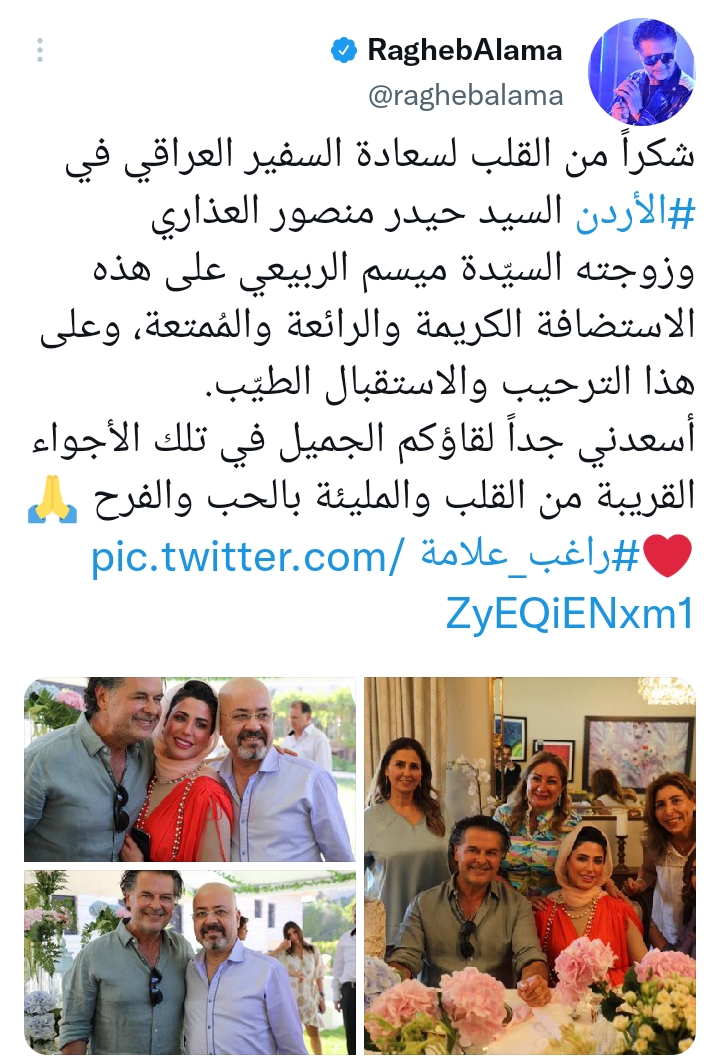View the top-left photo with three people
Screen dimensions: 720x1059
[x=189, y=769]
